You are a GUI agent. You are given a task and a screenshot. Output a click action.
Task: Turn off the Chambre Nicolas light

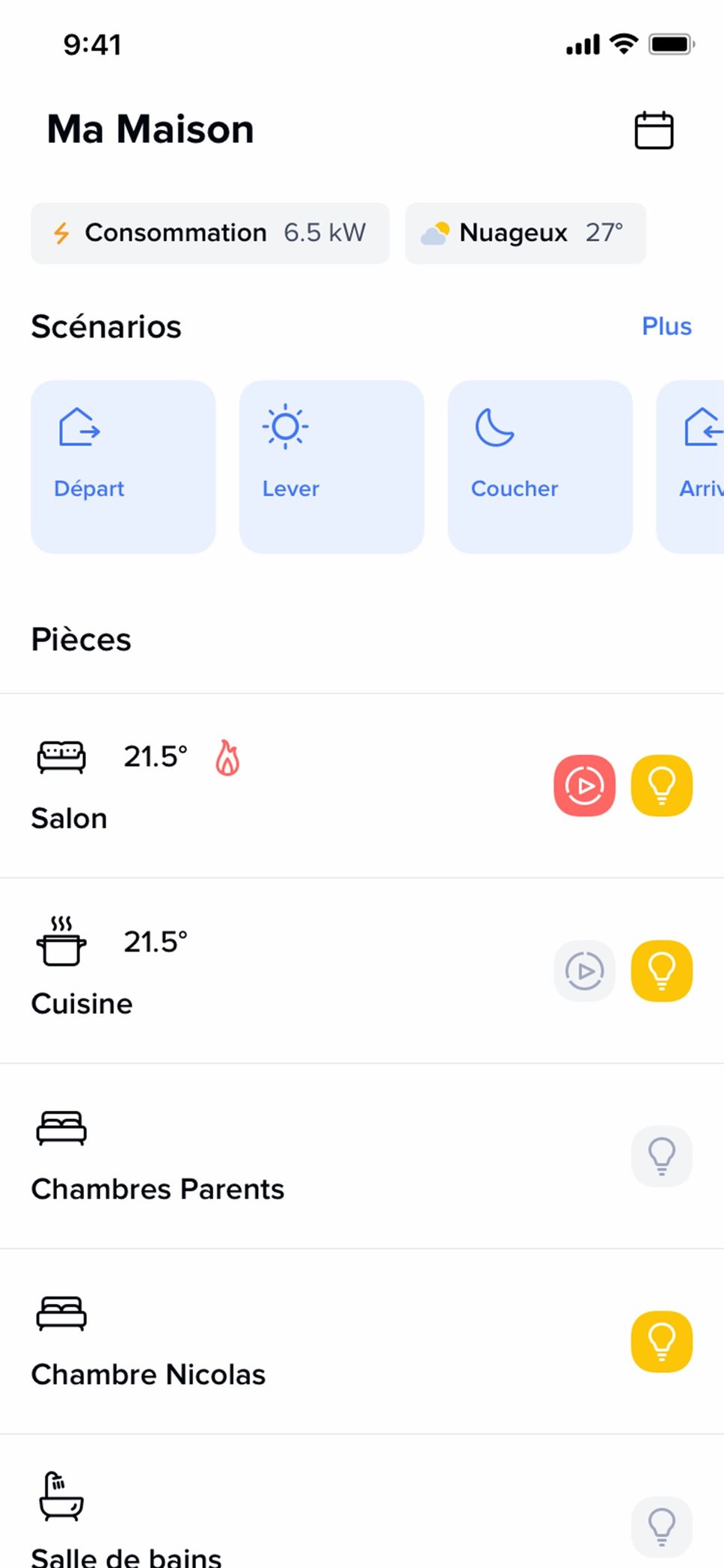click(x=662, y=1342)
